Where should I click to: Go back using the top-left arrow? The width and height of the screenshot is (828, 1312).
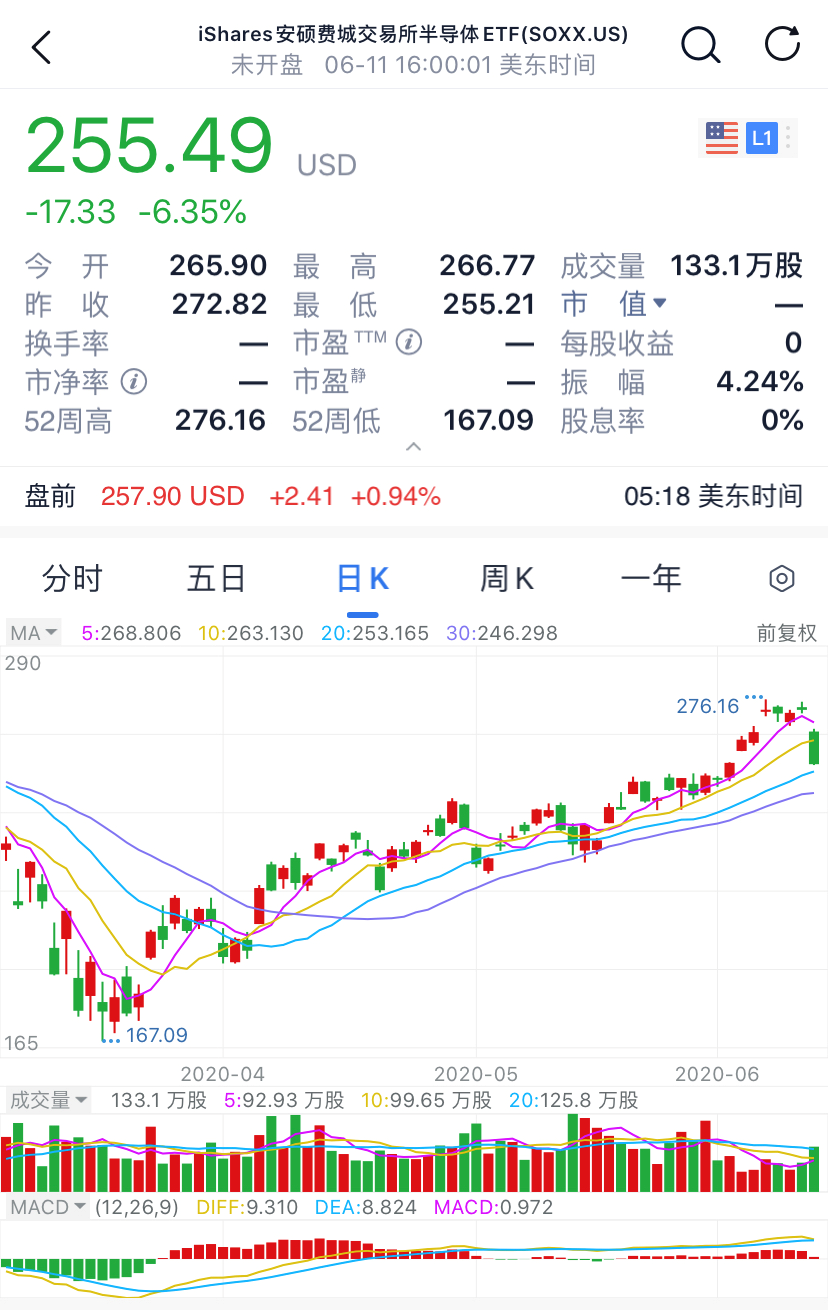pyautogui.click(x=41, y=47)
